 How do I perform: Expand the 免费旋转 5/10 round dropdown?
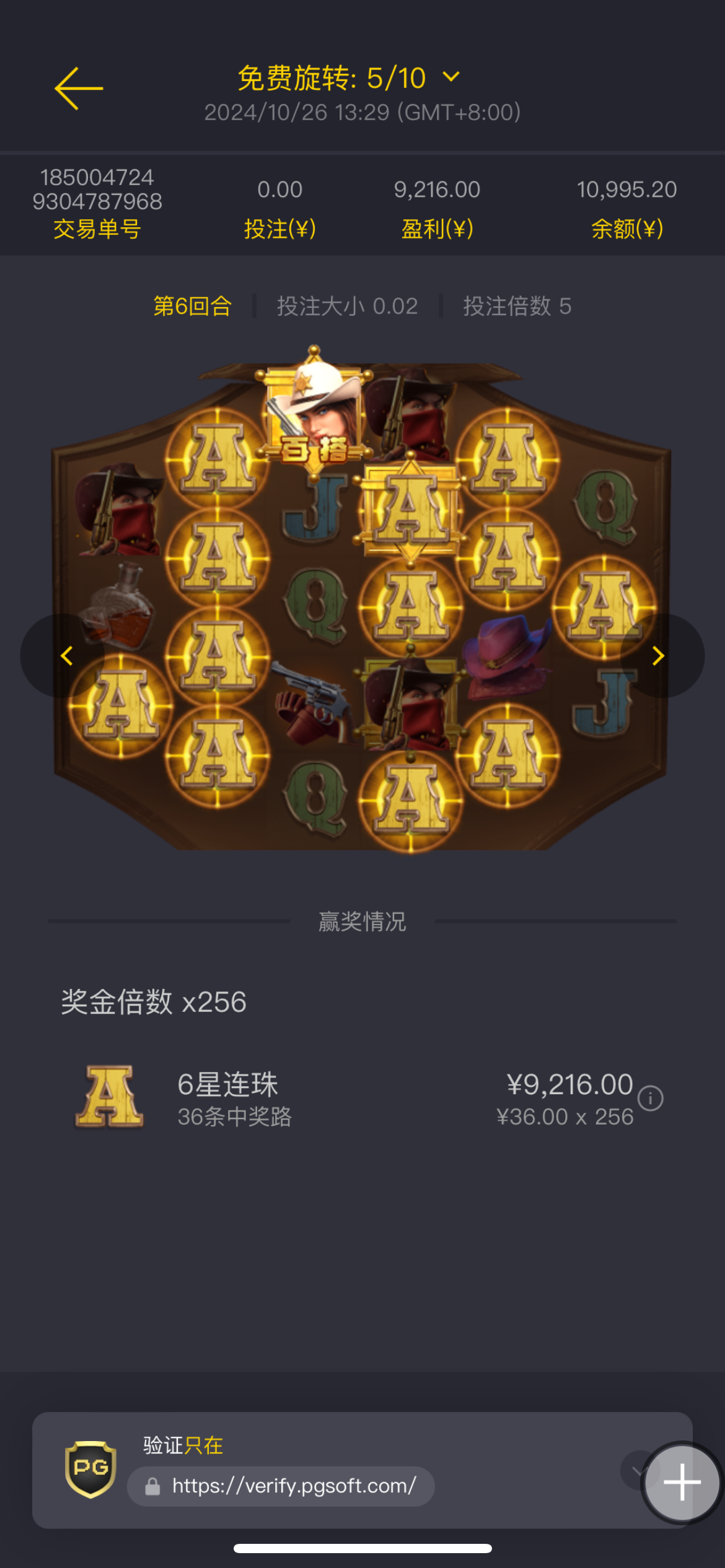tap(451, 77)
